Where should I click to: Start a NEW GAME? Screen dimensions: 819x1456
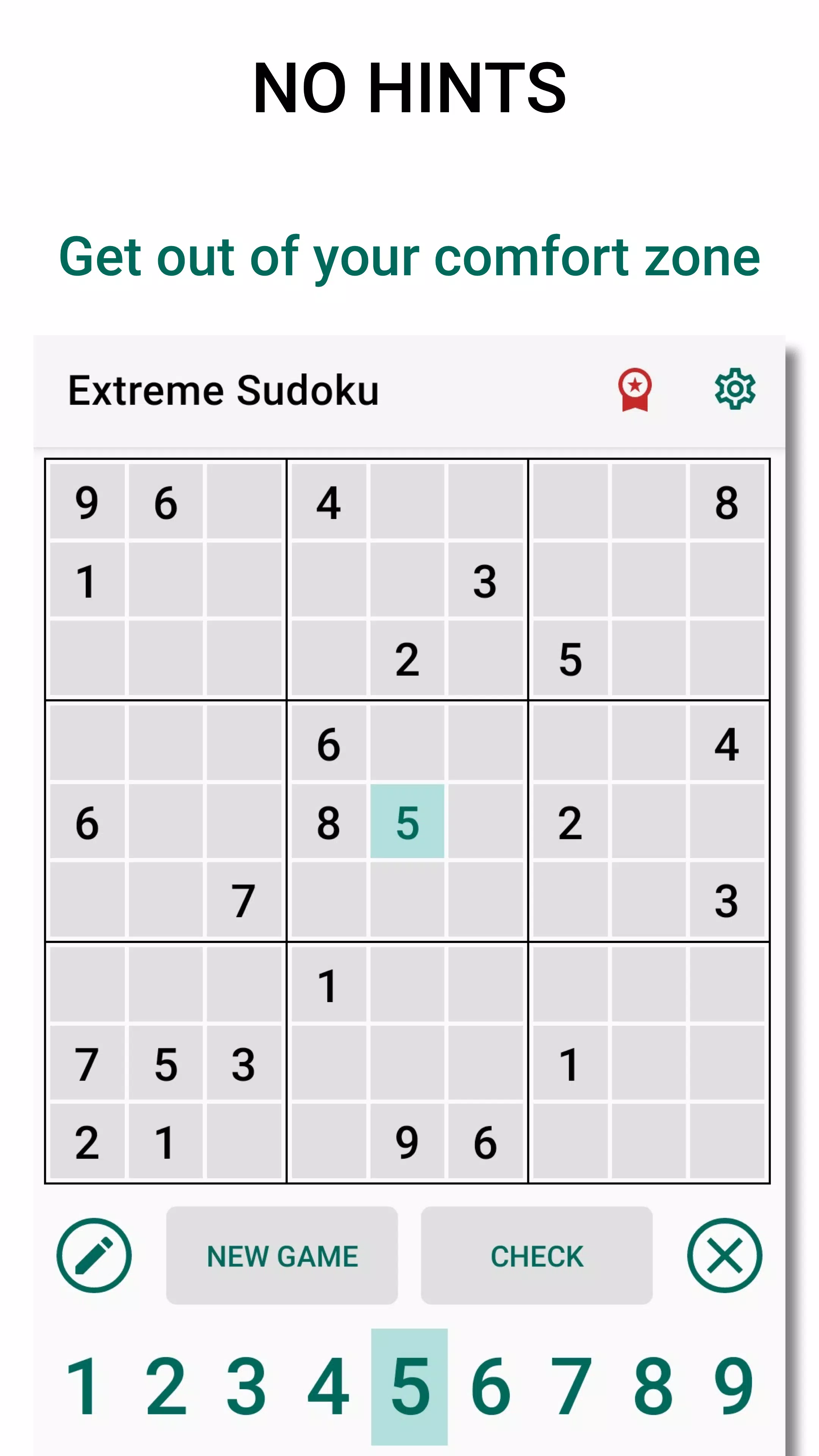click(x=282, y=1256)
